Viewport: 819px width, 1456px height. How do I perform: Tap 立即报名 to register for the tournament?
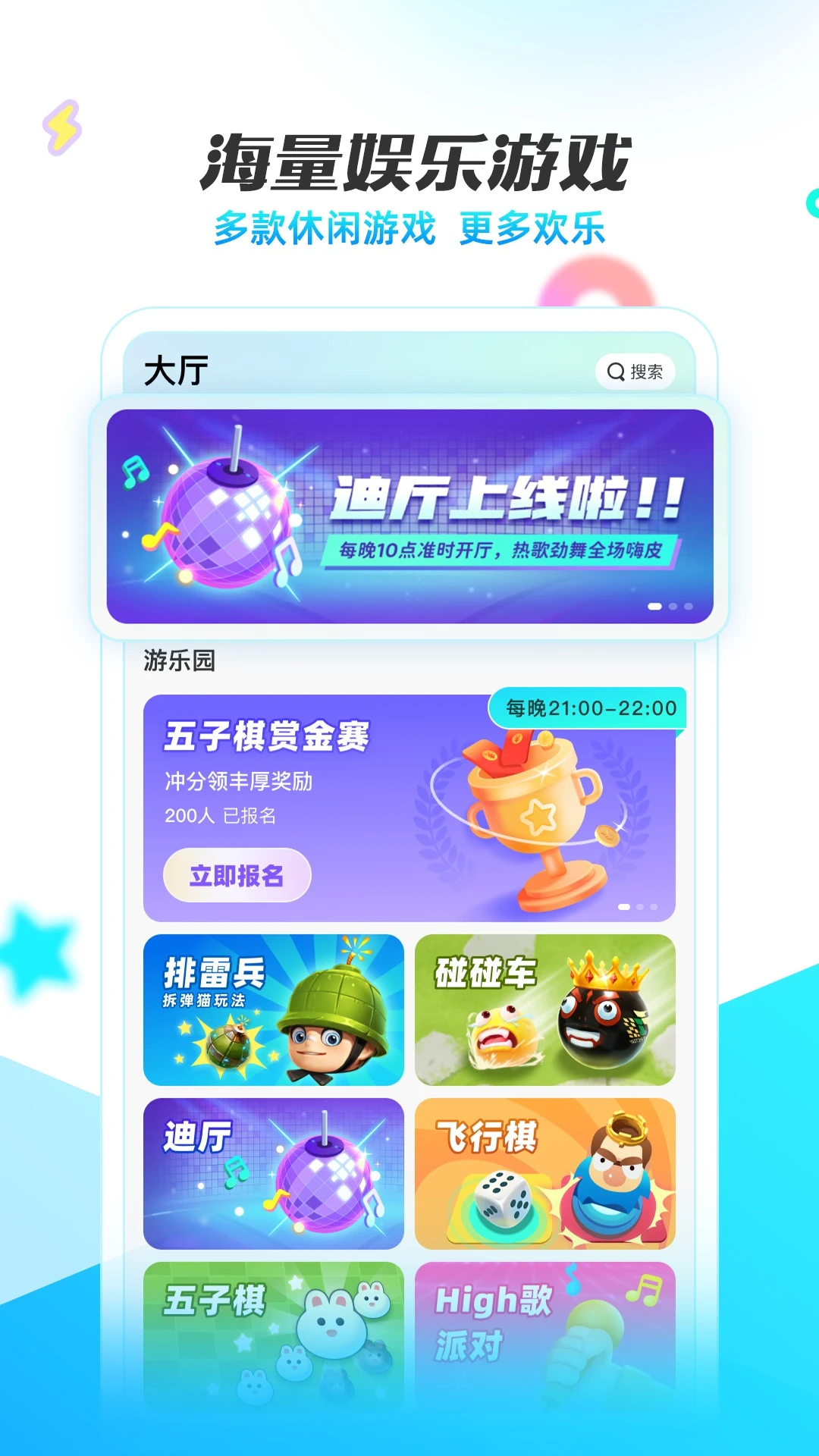pyautogui.click(x=237, y=874)
